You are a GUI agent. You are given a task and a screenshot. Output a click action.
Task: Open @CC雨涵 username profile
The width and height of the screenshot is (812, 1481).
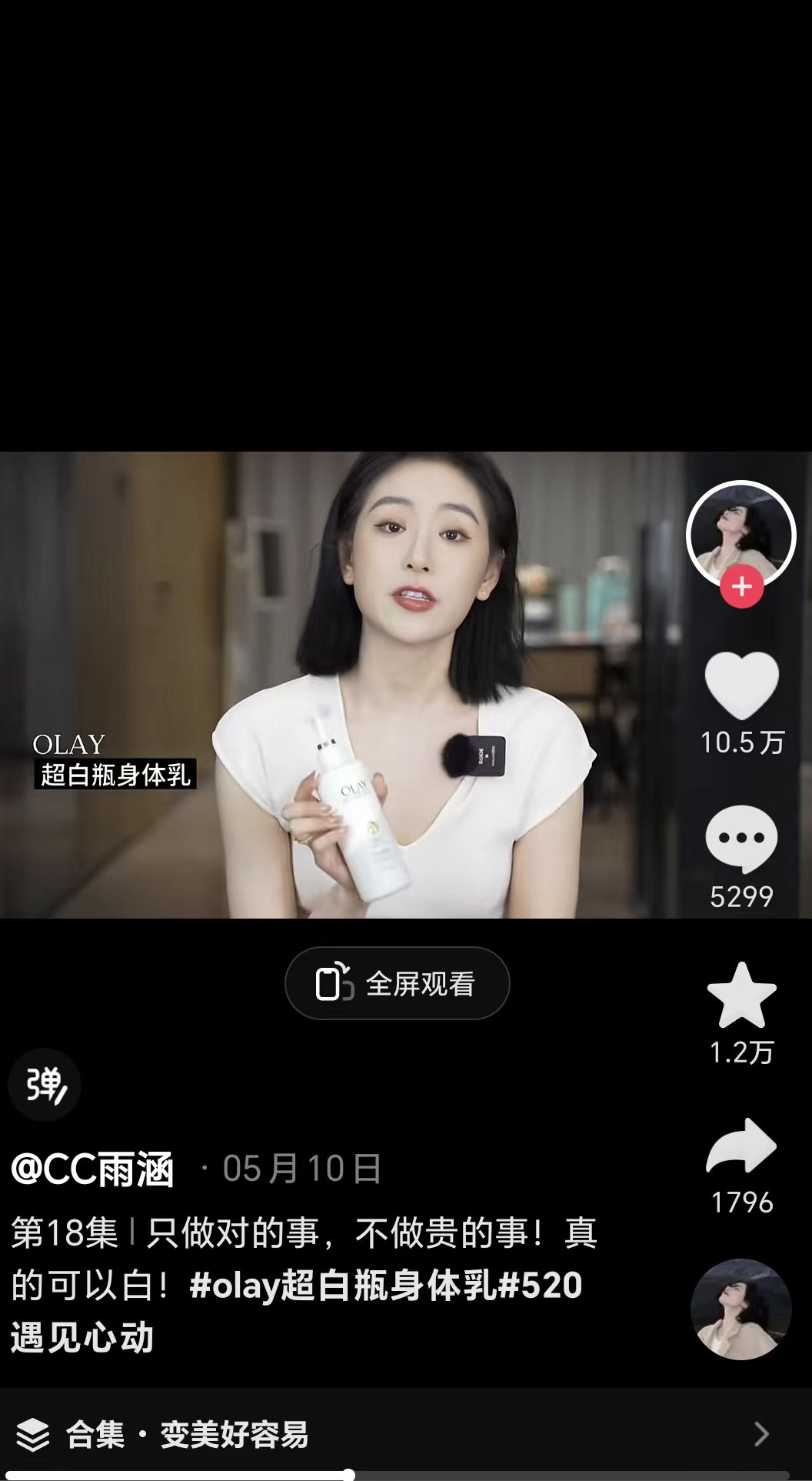click(x=93, y=1169)
